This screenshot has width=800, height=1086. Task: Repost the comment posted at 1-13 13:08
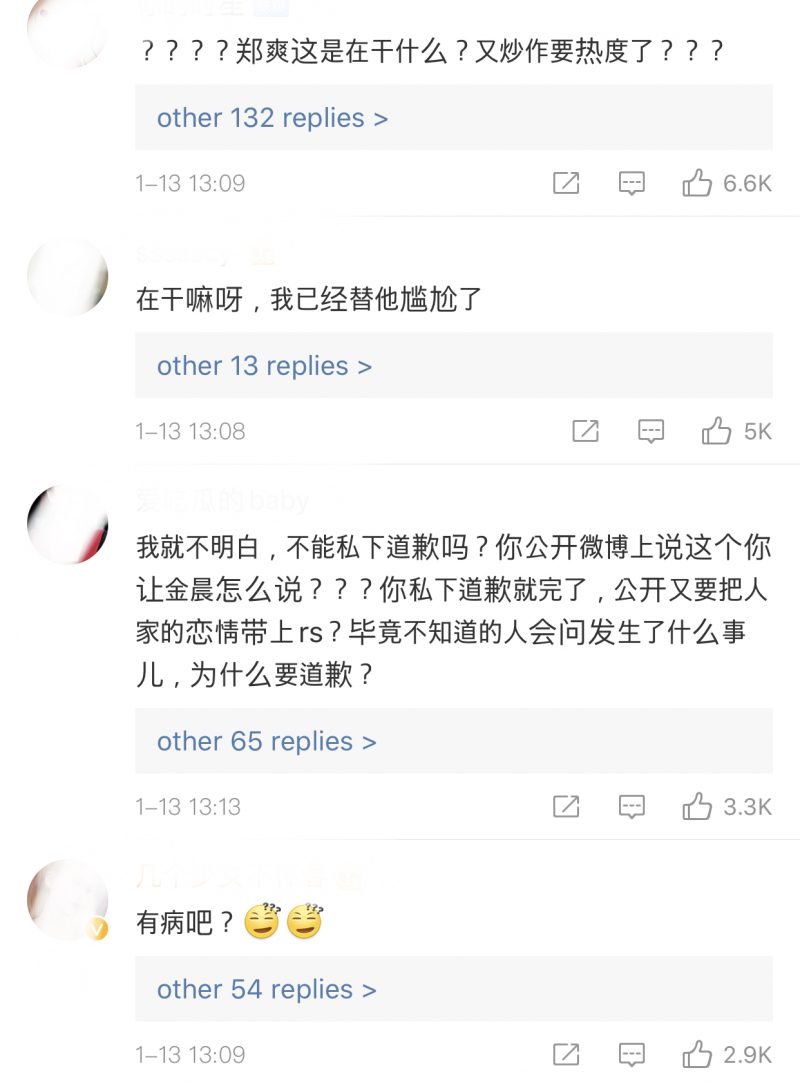(x=585, y=431)
